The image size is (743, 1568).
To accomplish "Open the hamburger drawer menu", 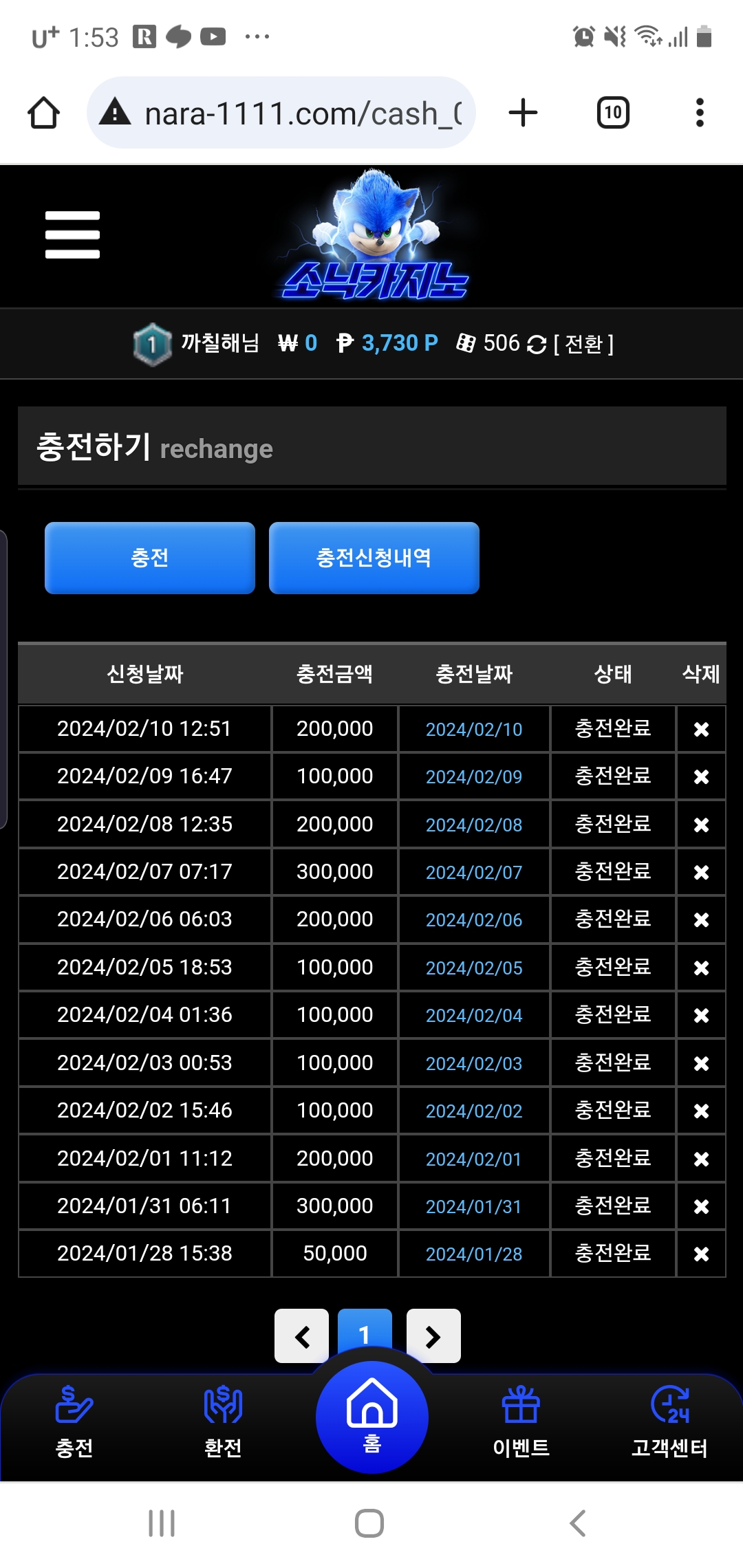I will pos(72,235).
